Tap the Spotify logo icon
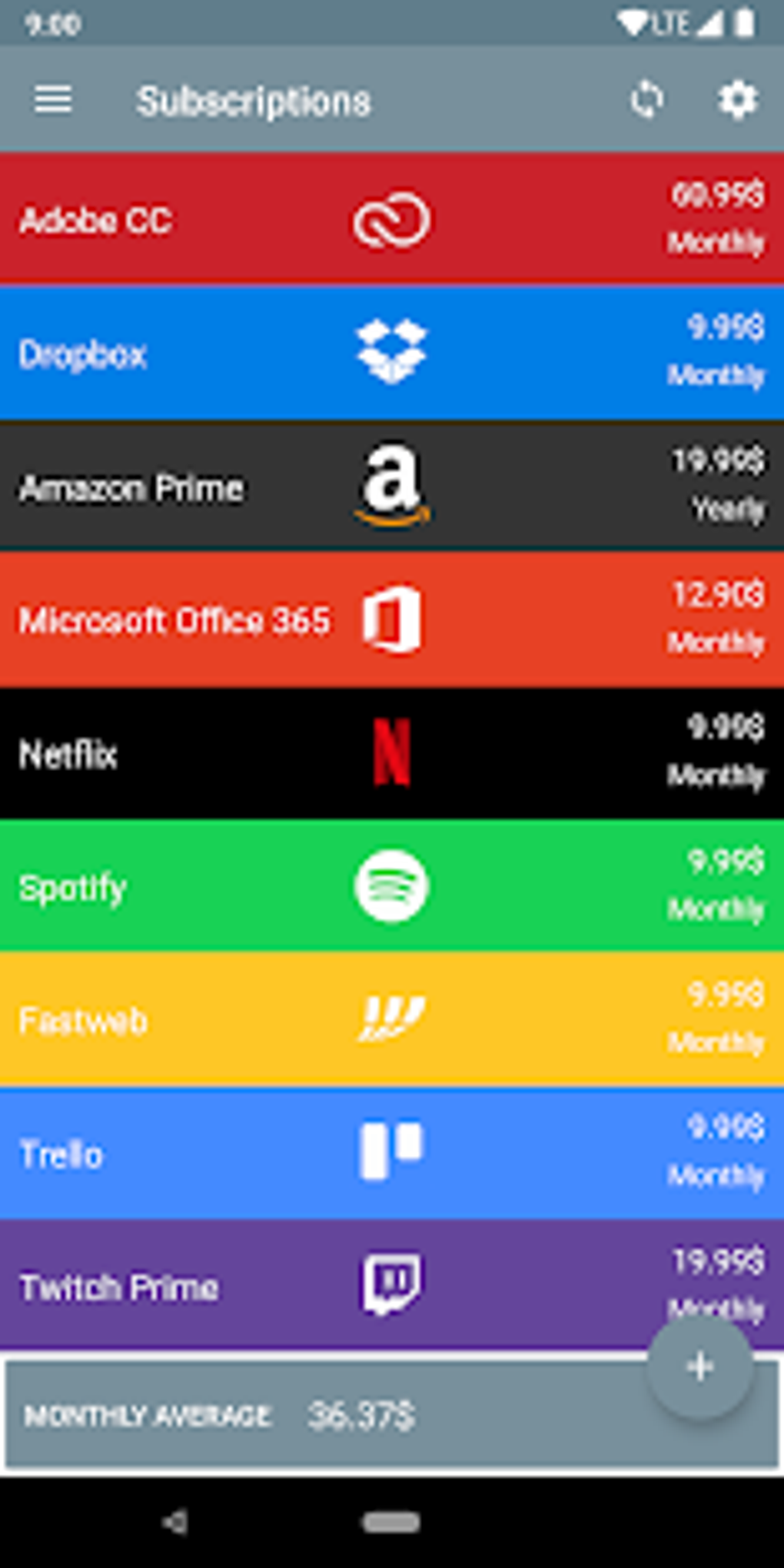Image resolution: width=784 pixels, height=1568 pixels. pyautogui.click(x=392, y=885)
